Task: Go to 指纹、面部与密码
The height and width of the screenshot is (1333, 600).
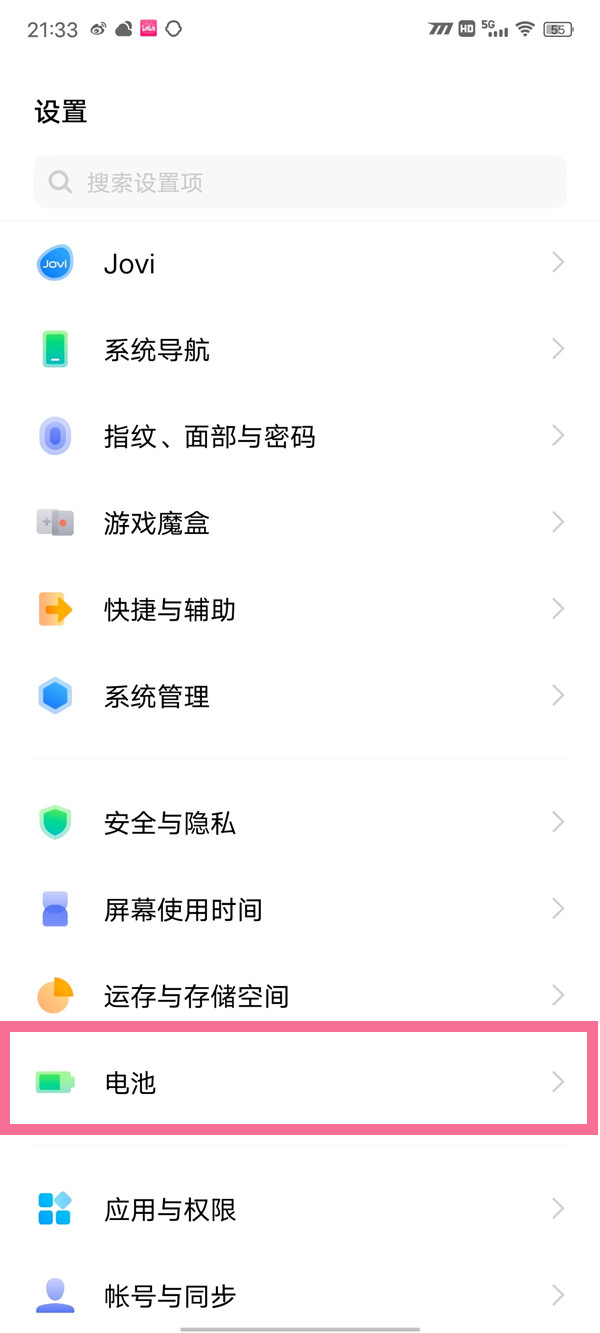Action: click(300, 437)
